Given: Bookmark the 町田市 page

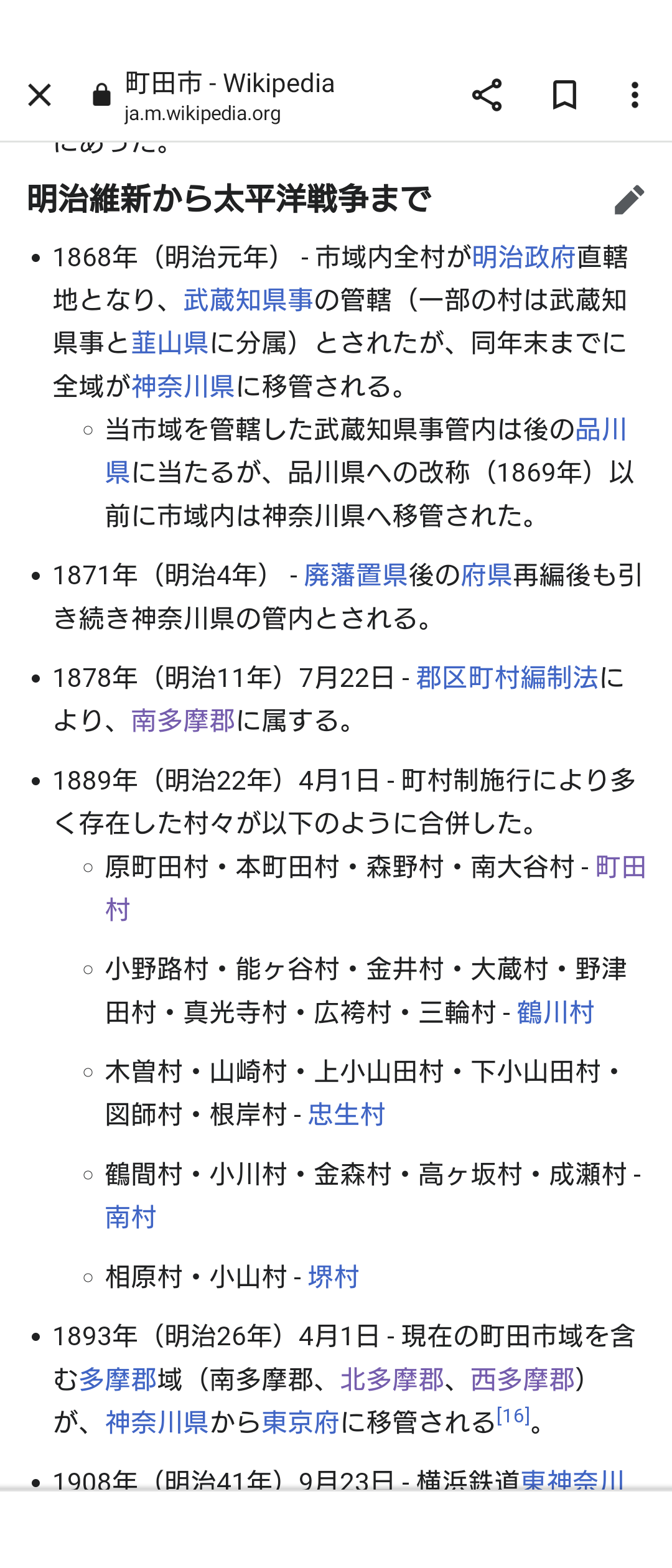Looking at the screenshot, I should click(564, 95).
